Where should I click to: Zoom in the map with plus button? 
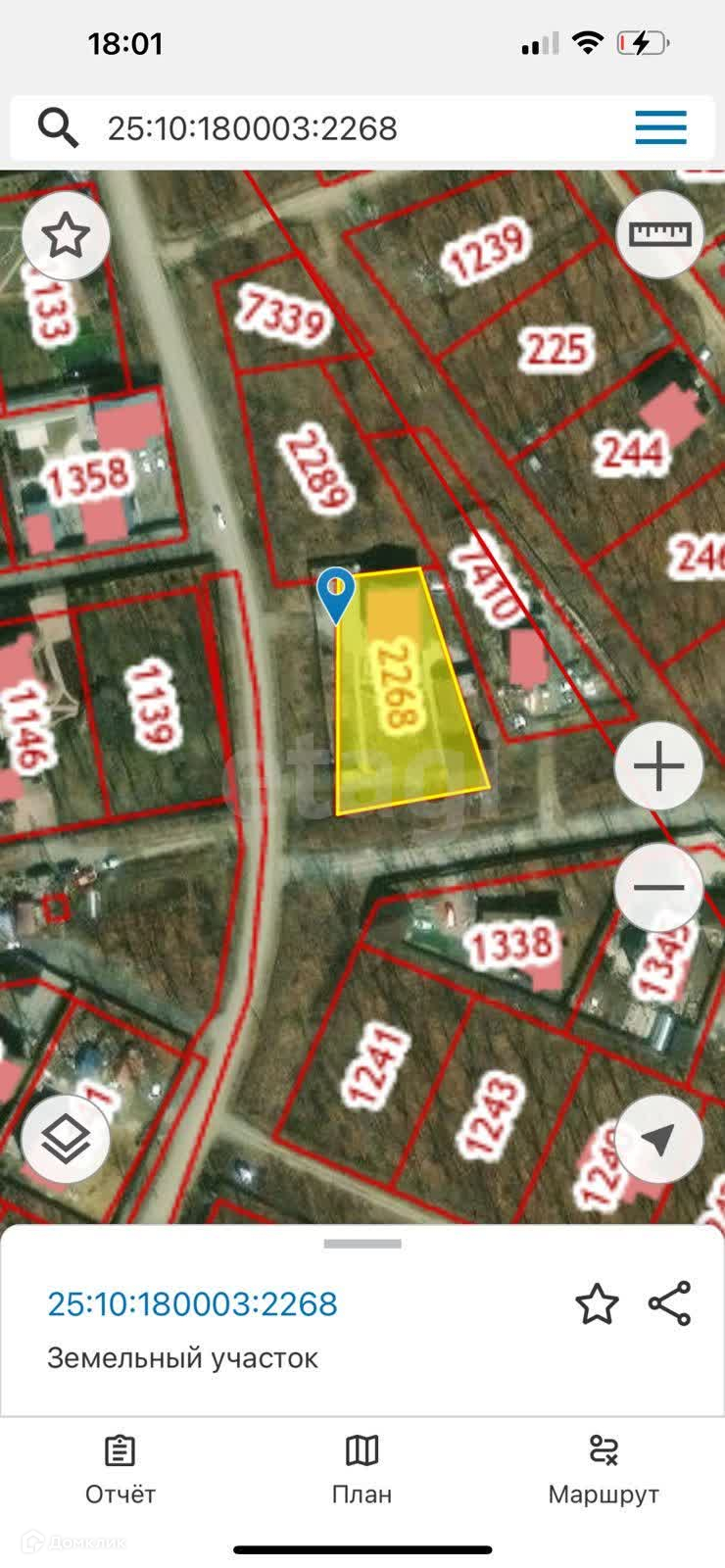pyautogui.click(x=658, y=765)
